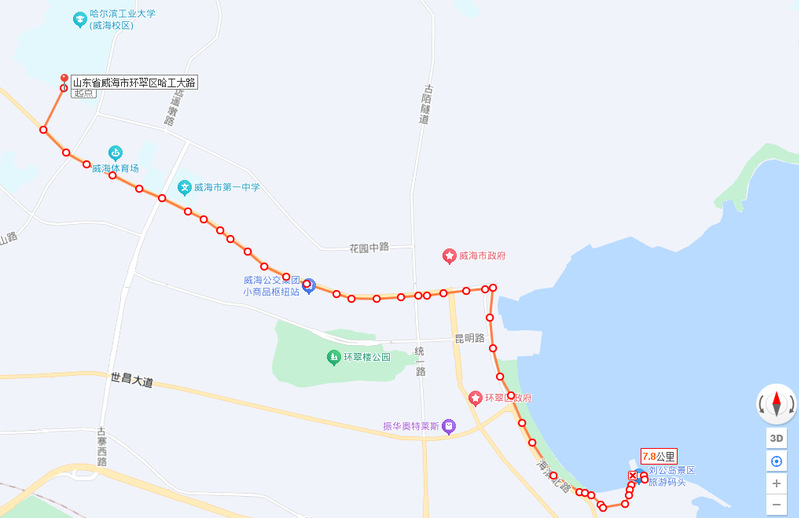Tap the route start pin 哈工大路

64,79
